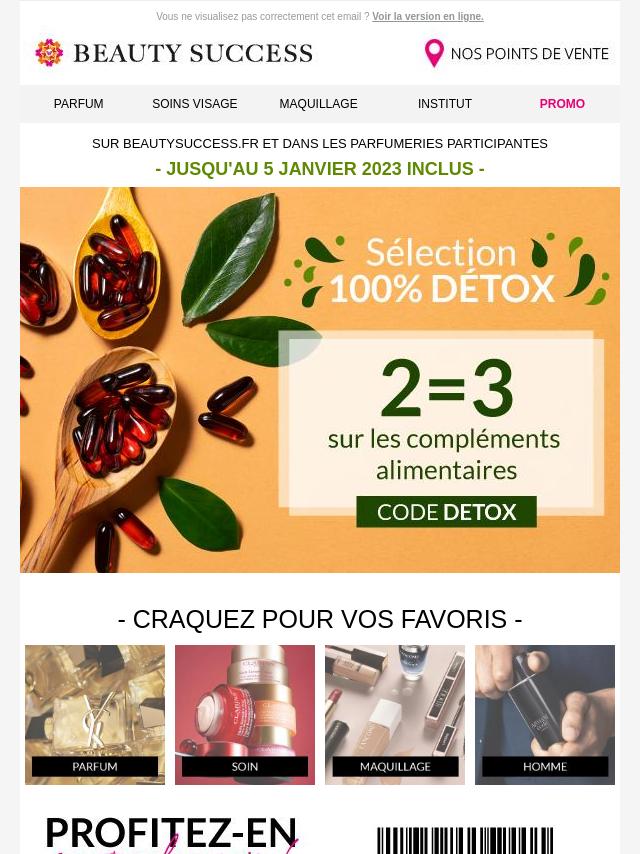This screenshot has width=640, height=854.
Task: Open the Institut section
Action: click(x=445, y=104)
